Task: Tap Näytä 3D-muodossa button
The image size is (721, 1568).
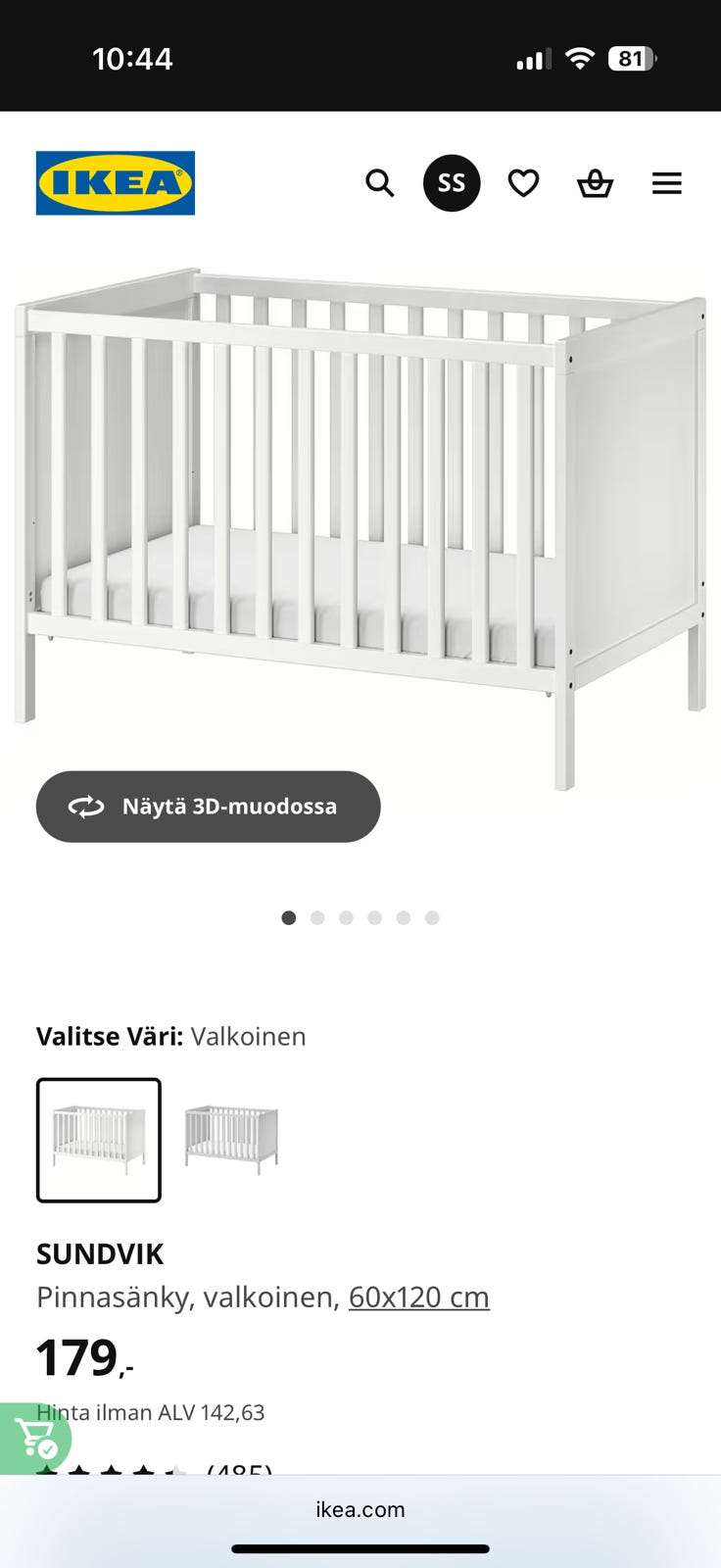Action: (208, 807)
